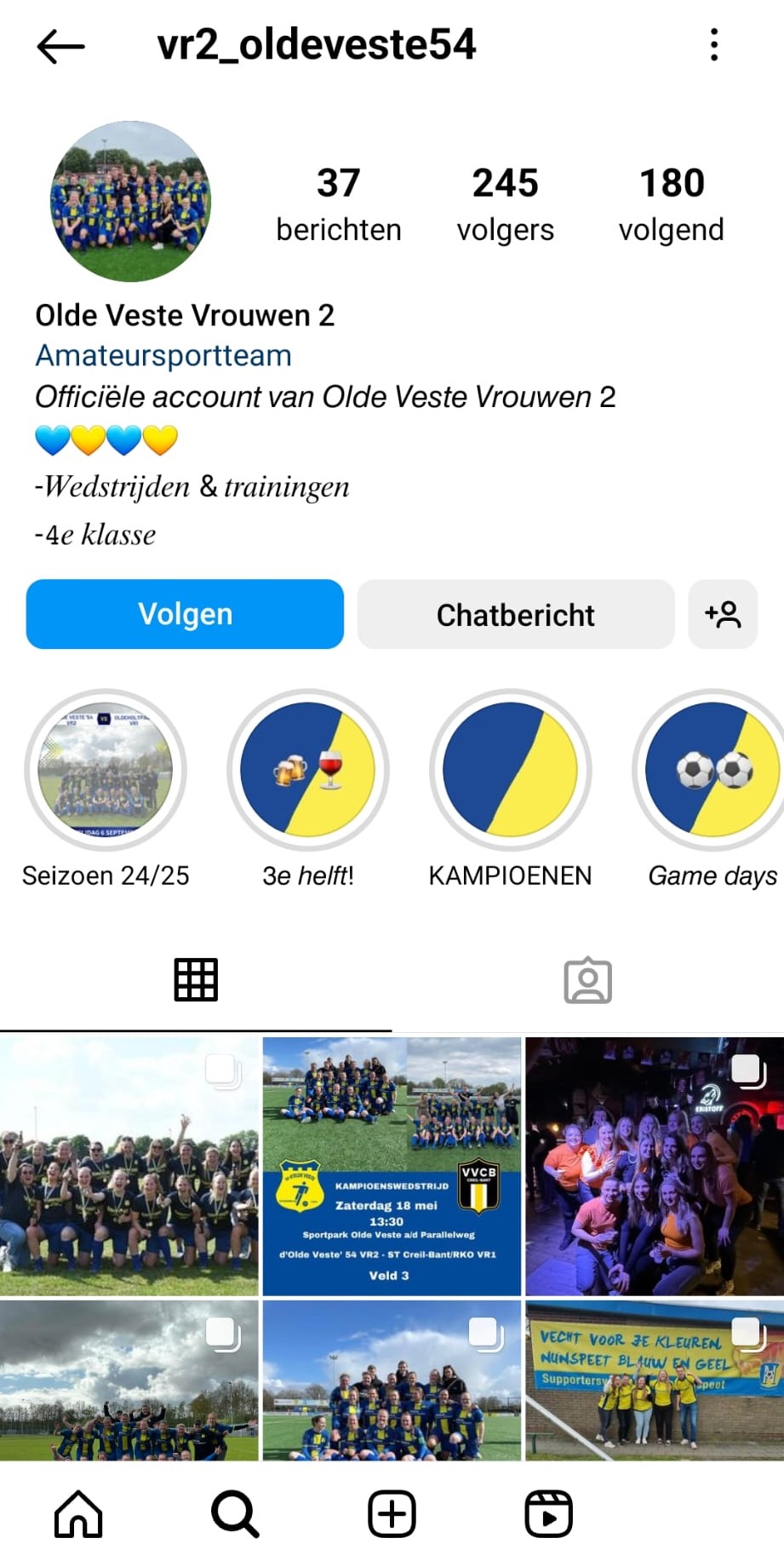
Task: Open the three-dot overflow menu
Action: click(713, 44)
